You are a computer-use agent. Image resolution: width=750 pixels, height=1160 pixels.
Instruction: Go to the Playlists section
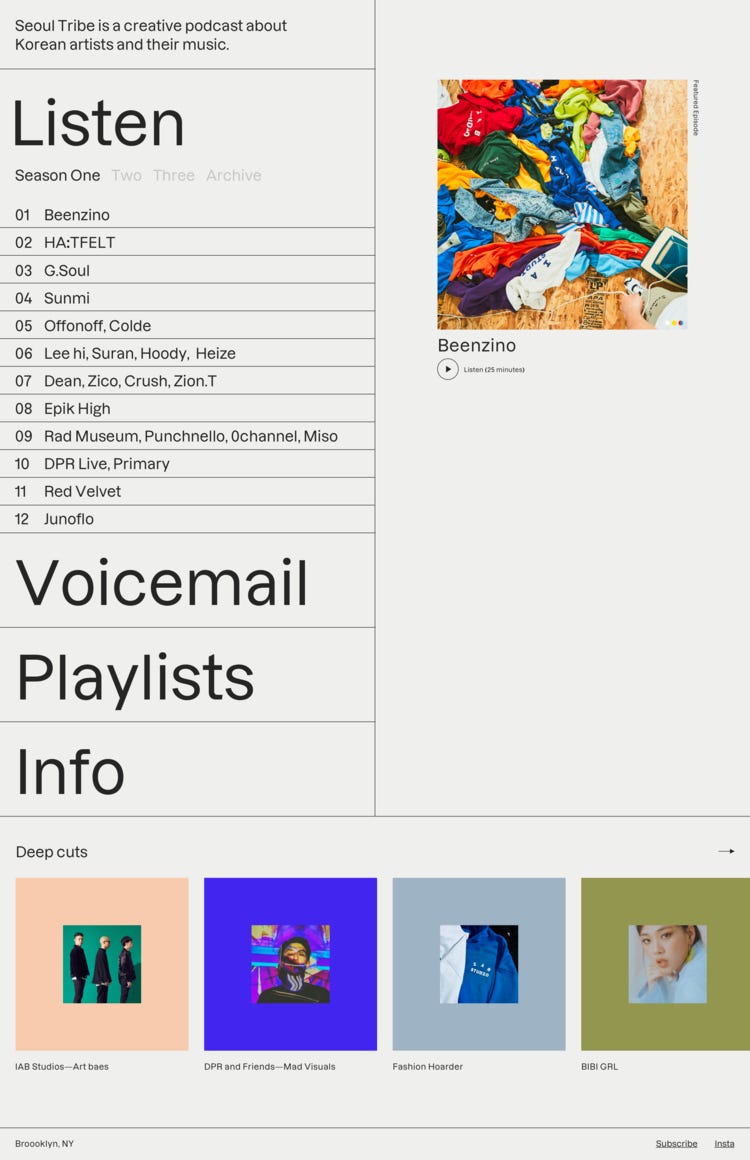point(135,677)
